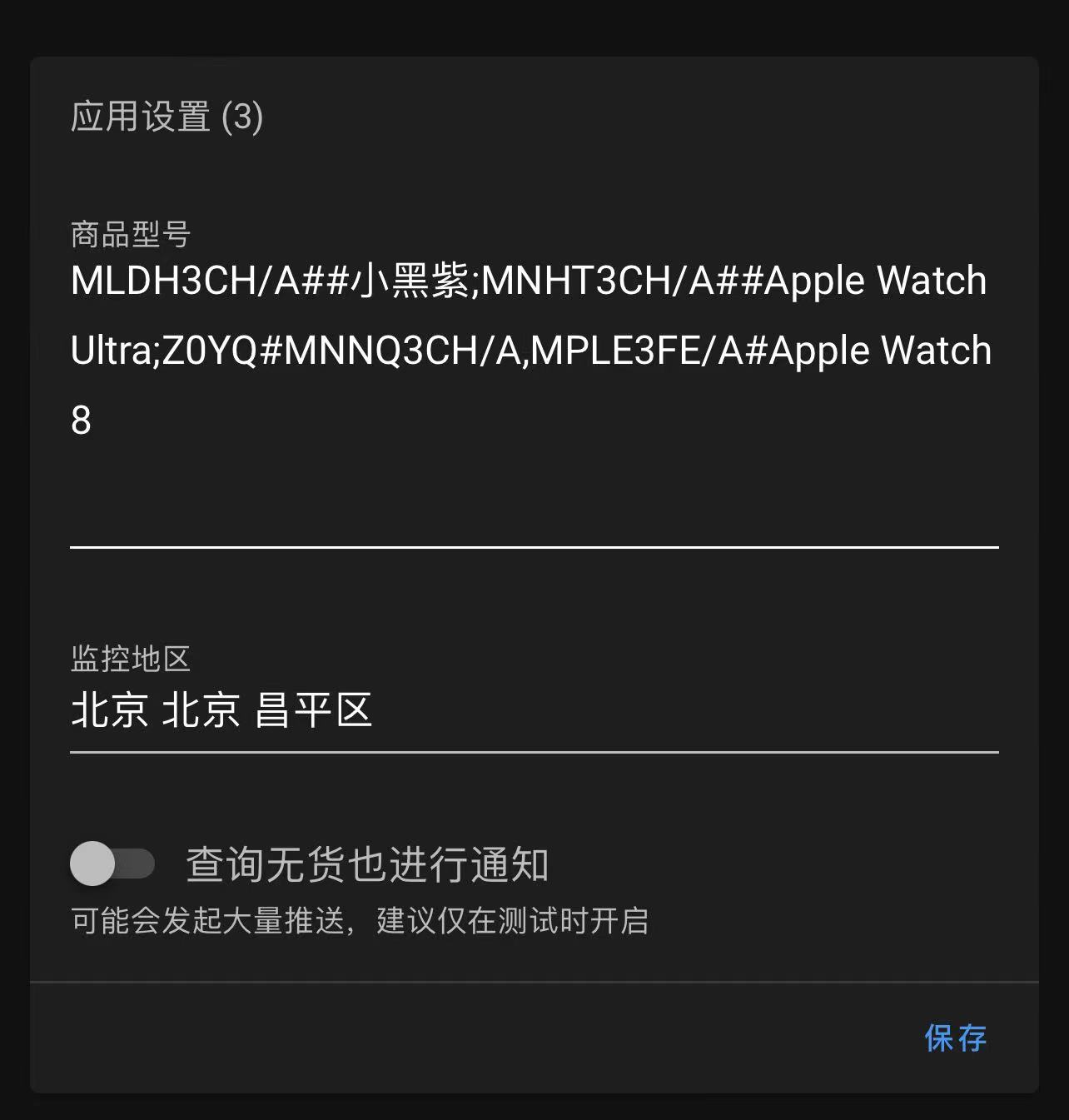Enable 查询无货也进行通知 switch
The image size is (1069, 1120).
coord(112,864)
